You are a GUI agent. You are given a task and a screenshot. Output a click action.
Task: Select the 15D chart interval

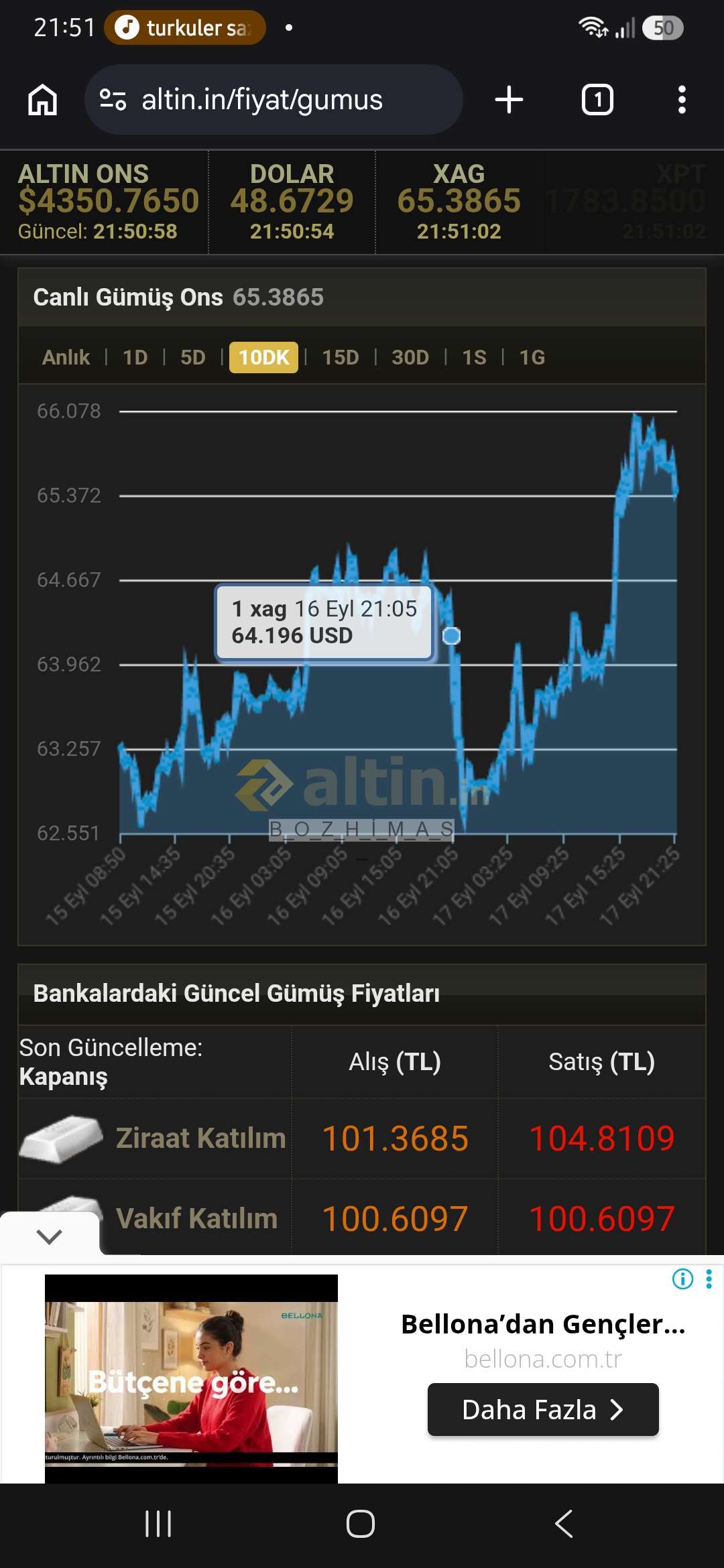pos(341,357)
